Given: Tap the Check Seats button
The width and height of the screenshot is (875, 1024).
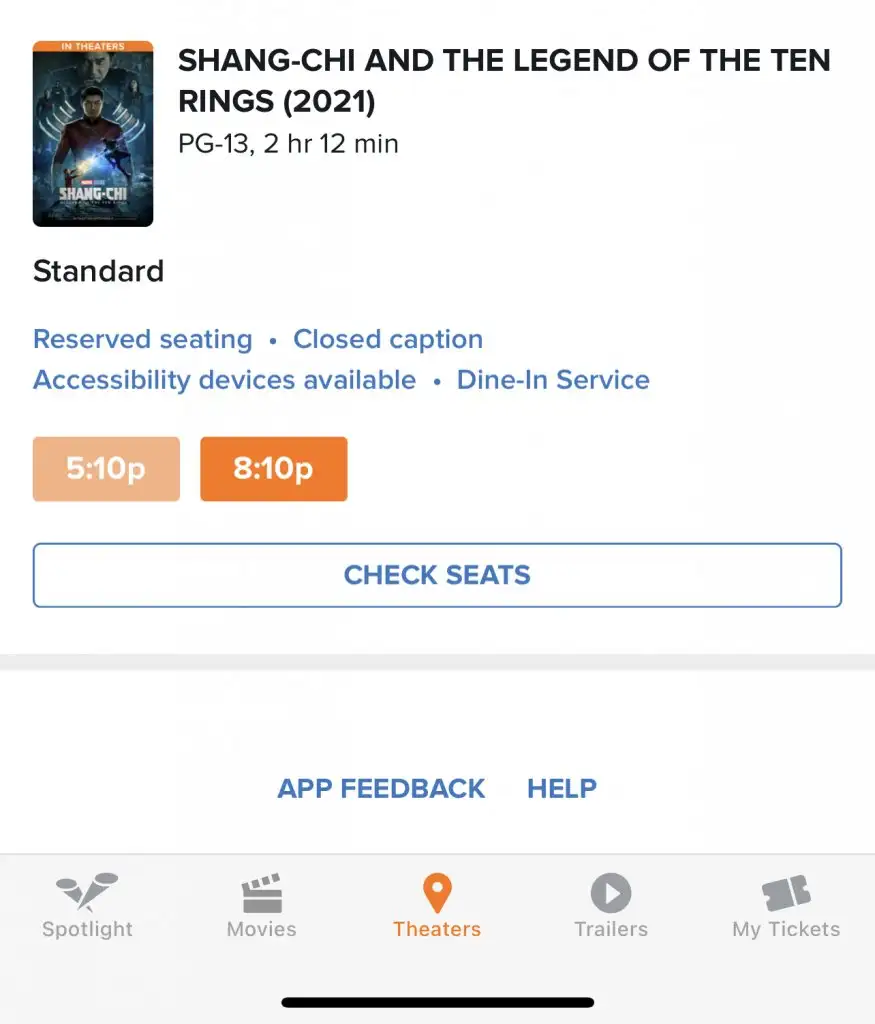Looking at the screenshot, I should click(437, 575).
